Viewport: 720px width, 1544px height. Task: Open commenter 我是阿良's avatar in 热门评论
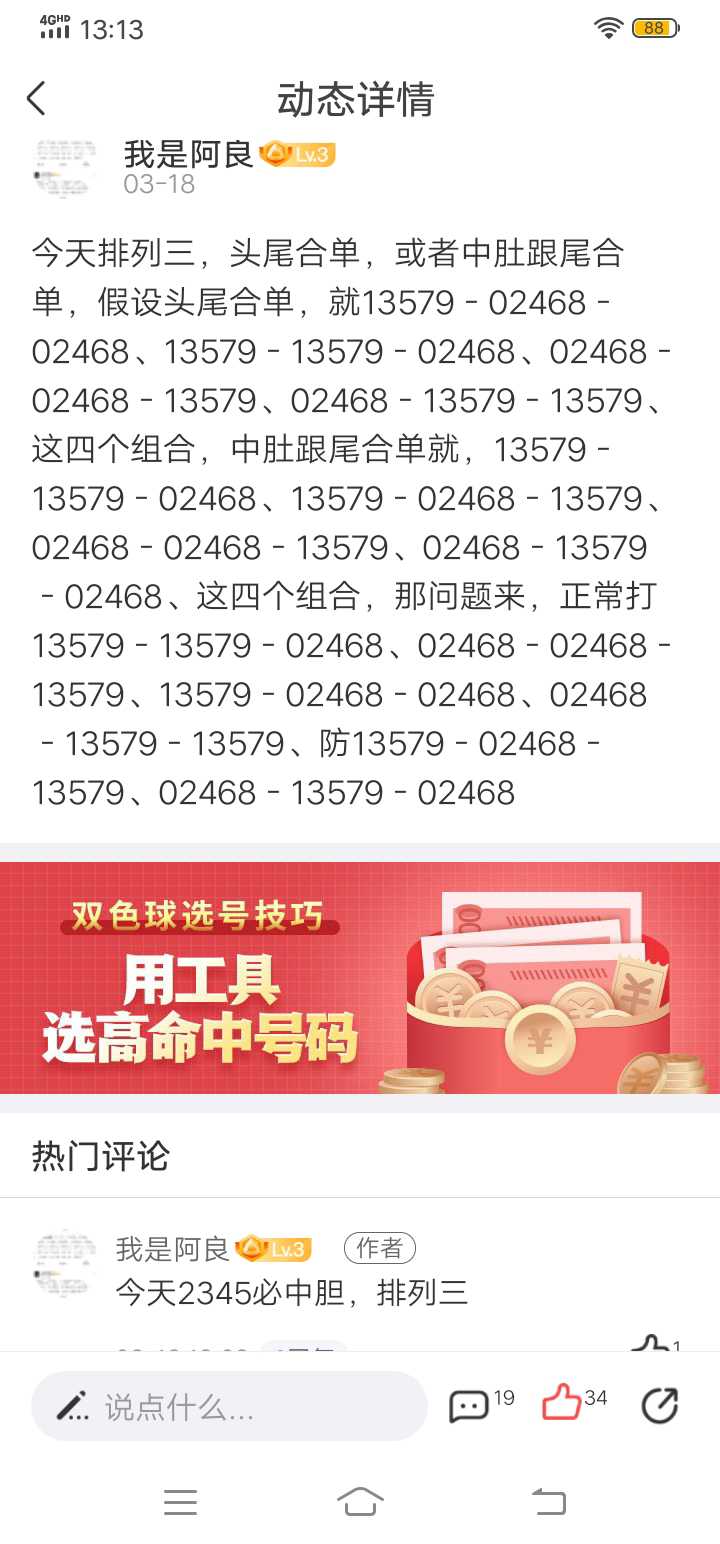(65, 1262)
